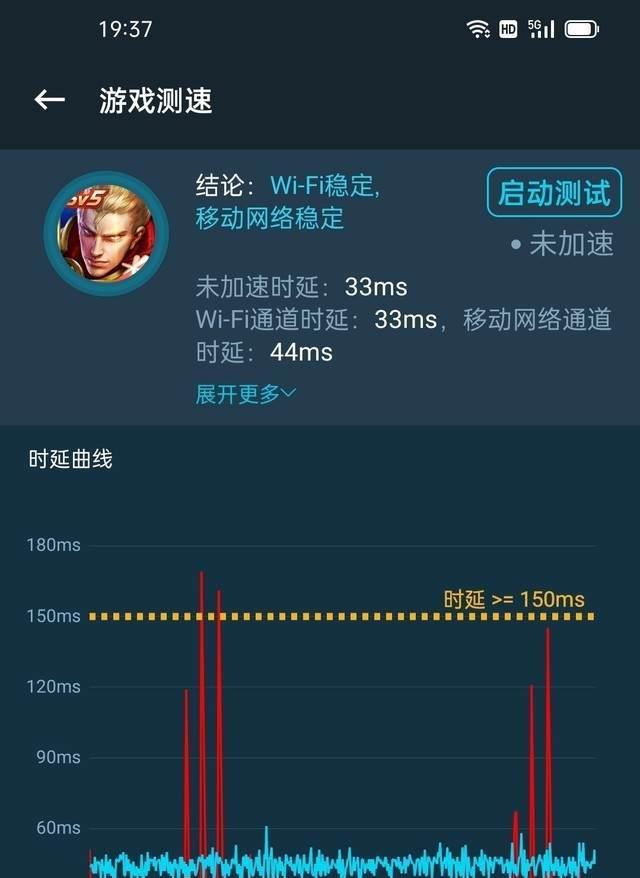Screen dimensions: 640x878
Task: Start the test with 启动测试
Action: tap(554, 192)
